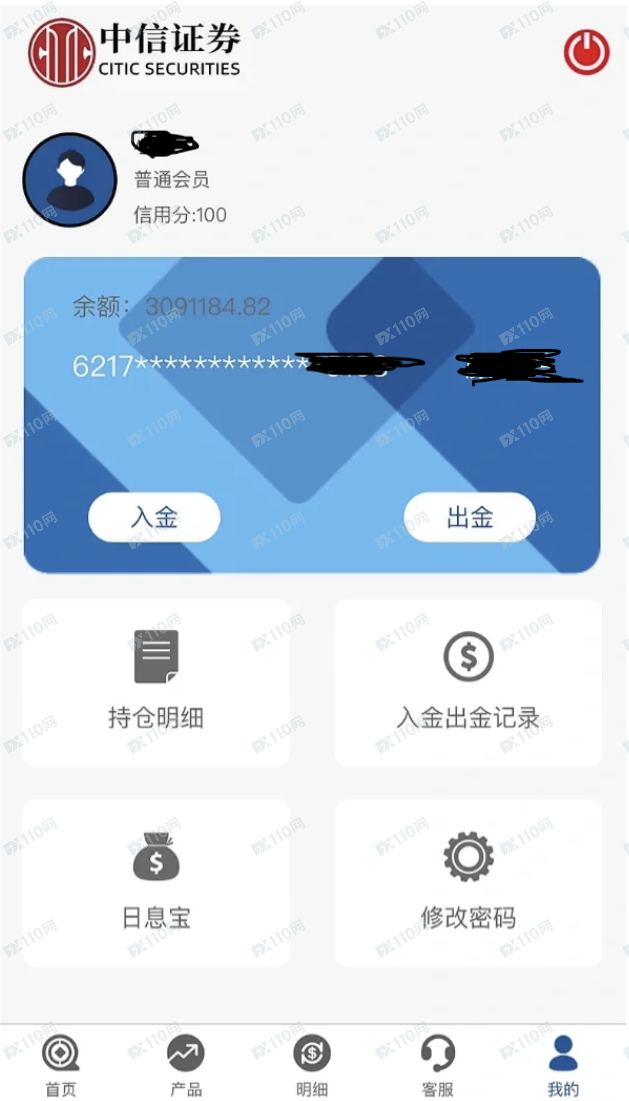The image size is (629, 1101).
Task: Open the 日息宝 card
Action: coord(156,882)
